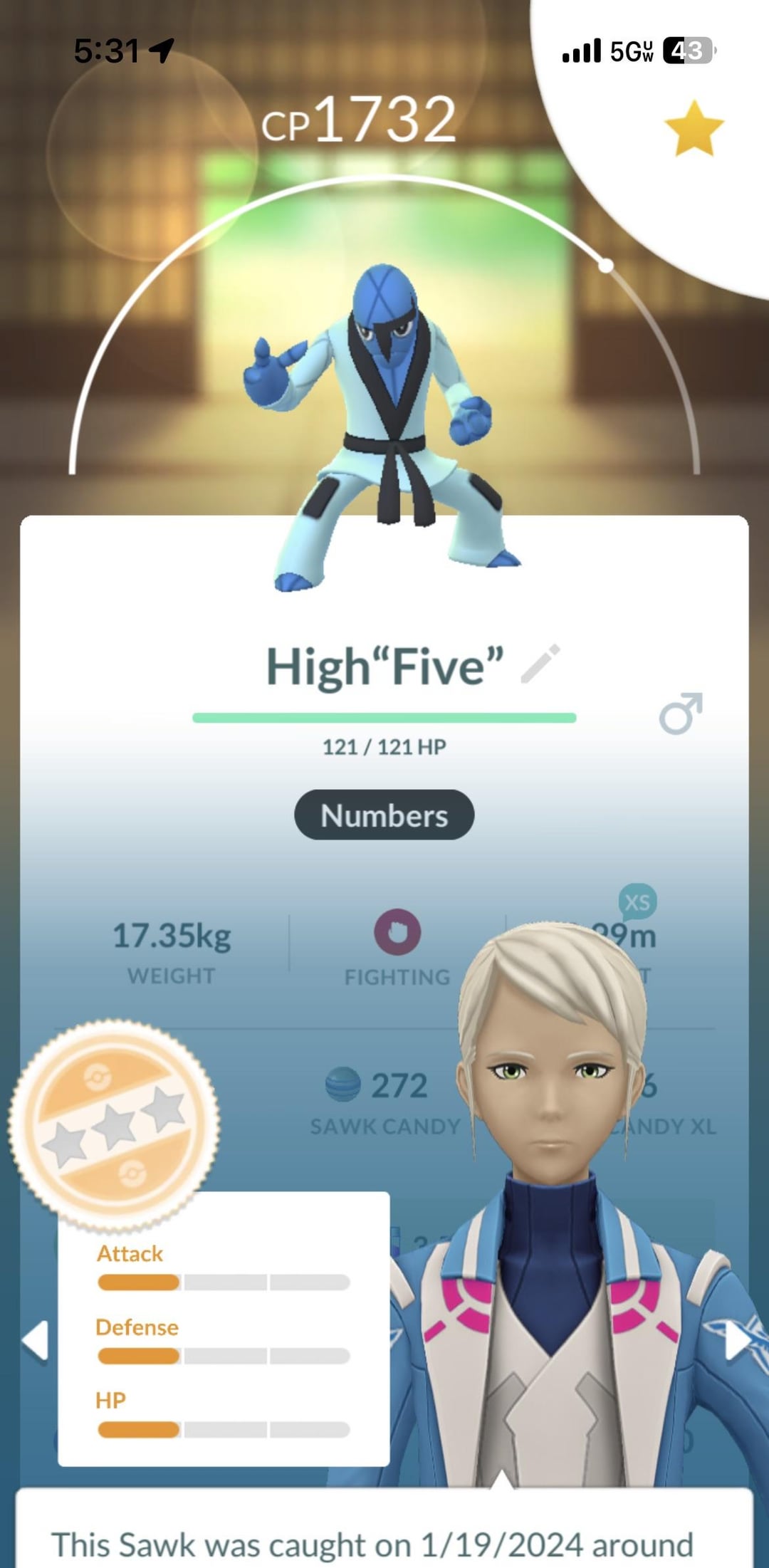Image resolution: width=769 pixels, height=1568 pixels.
Task: Toggle the favorite star for this Sawk
Action: click(x=694, y=128)
